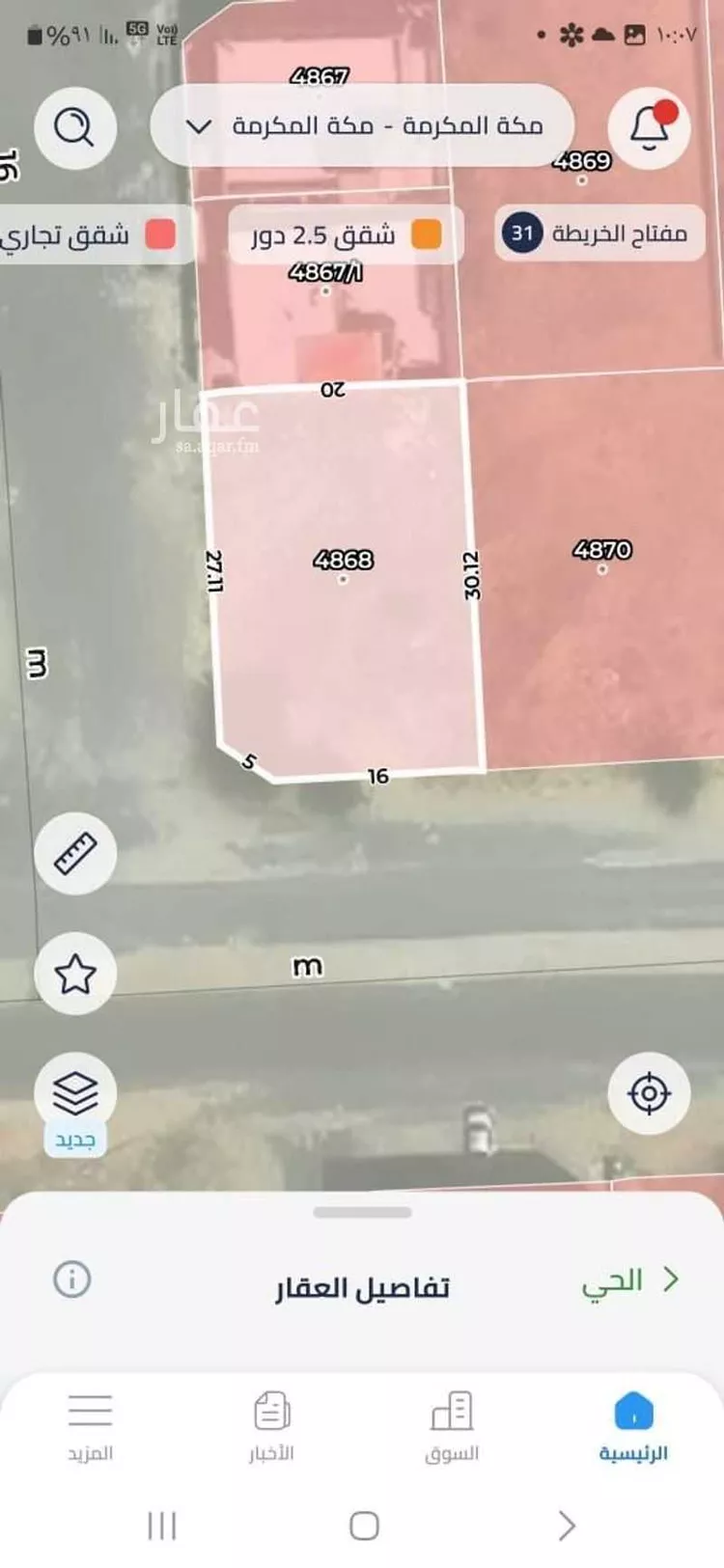The height and width of the screenshot is (1568, 724).
Task: Select the شقق تجاري chip
Action: (x=92, y=235)
